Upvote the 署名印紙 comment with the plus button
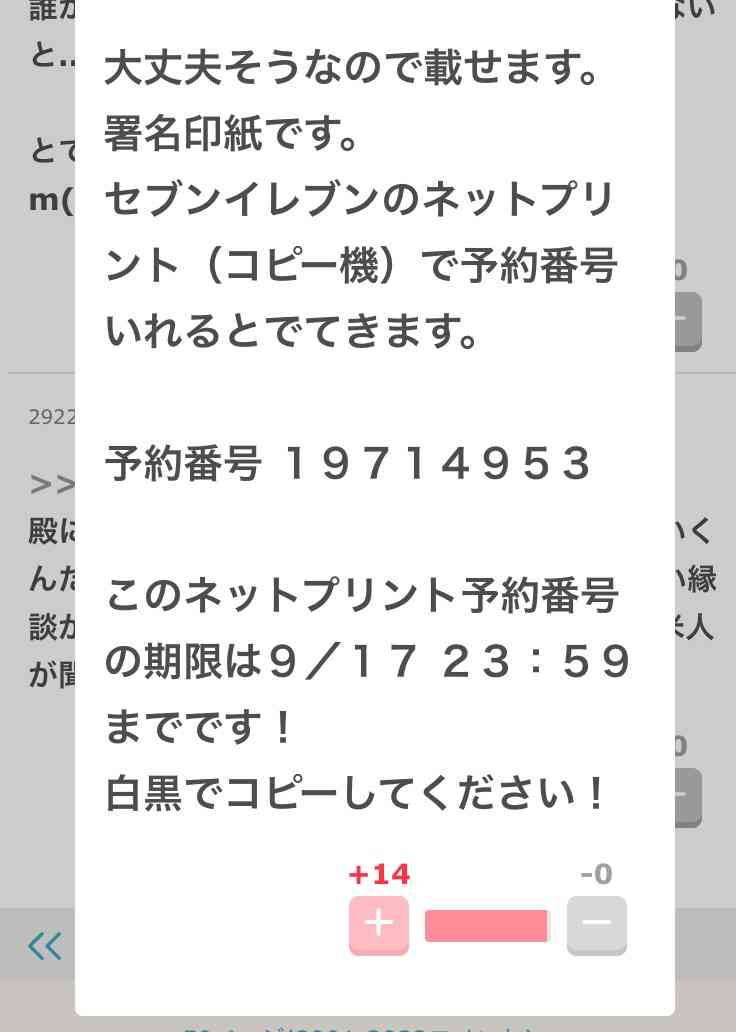This screenshot has width=736, height=1032. [378, 925]
